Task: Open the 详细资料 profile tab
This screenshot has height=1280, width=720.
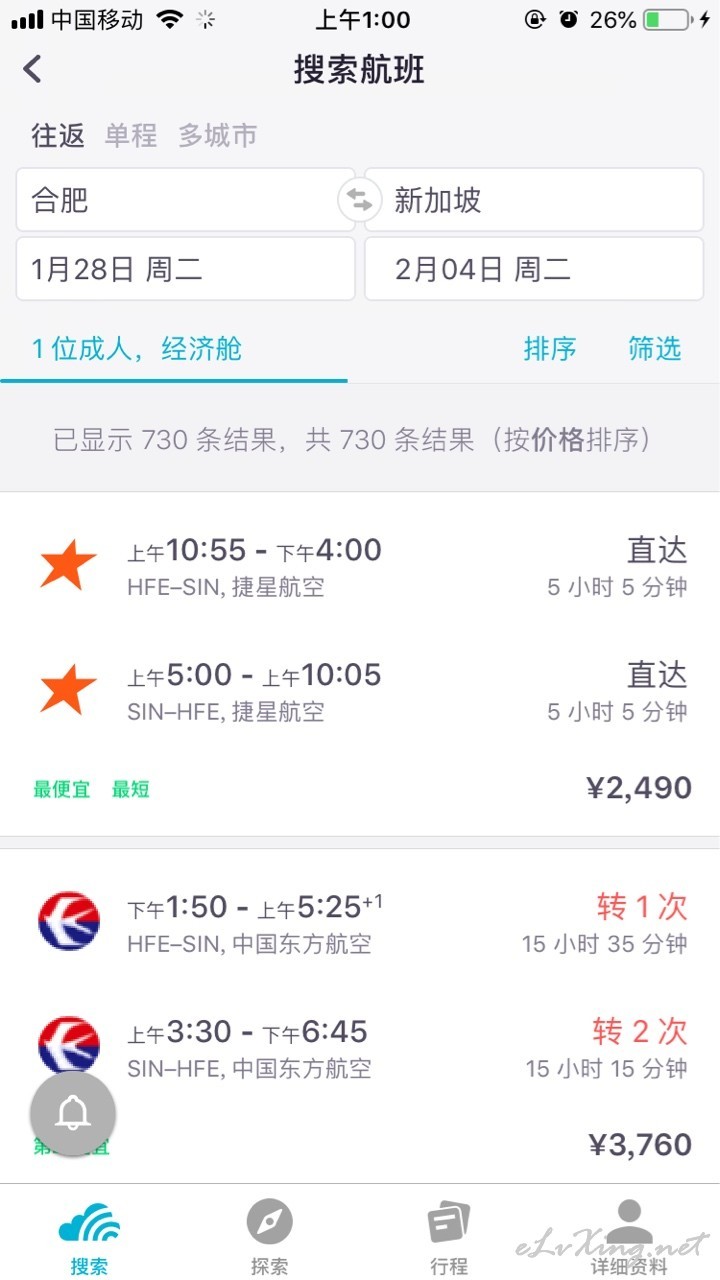Action: click(629, 1237)
